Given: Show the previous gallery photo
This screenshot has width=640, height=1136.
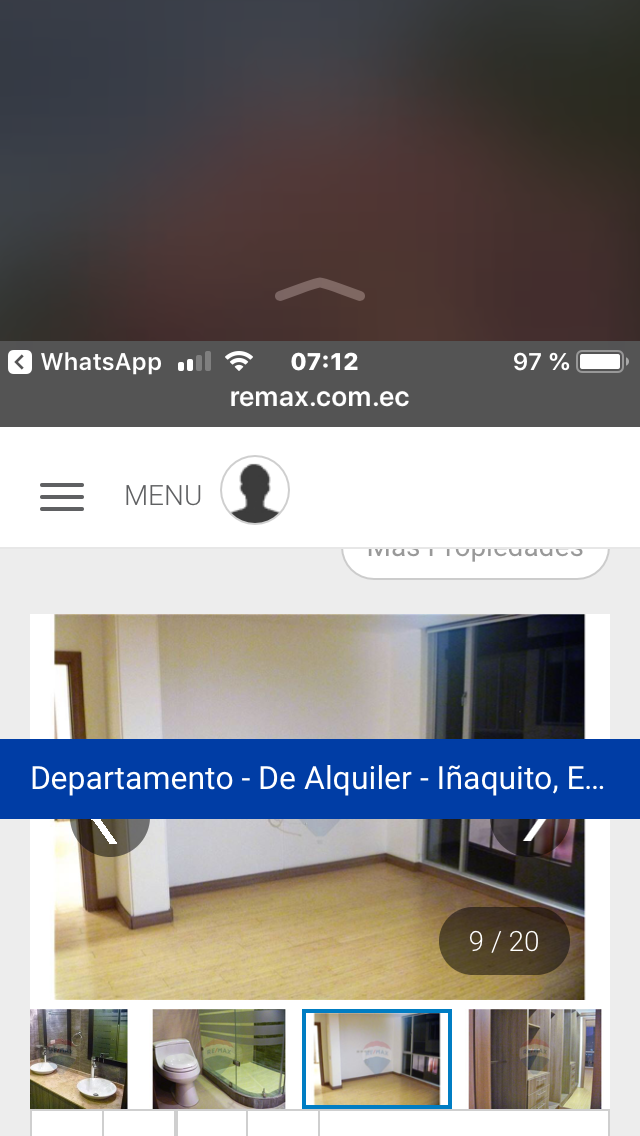Looking at the screenshot, I should (109, 832).
